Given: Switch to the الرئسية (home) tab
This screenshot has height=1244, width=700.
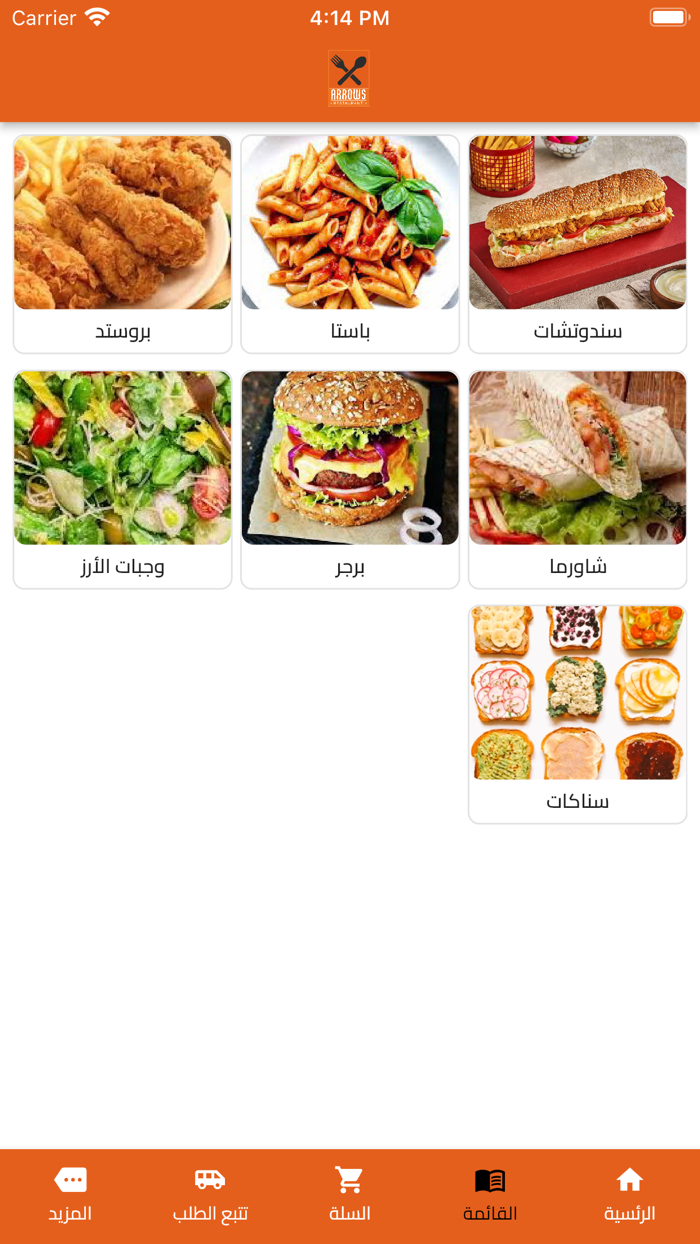Looking at the screenshot, I should pyautogui.click(x=629, y=1194).
